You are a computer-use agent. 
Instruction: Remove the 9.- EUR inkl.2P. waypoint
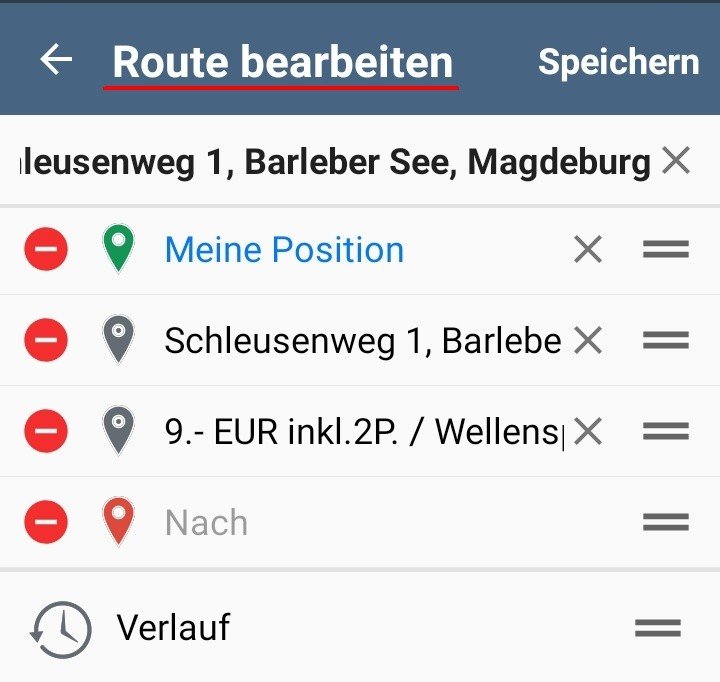pos(46,431)
